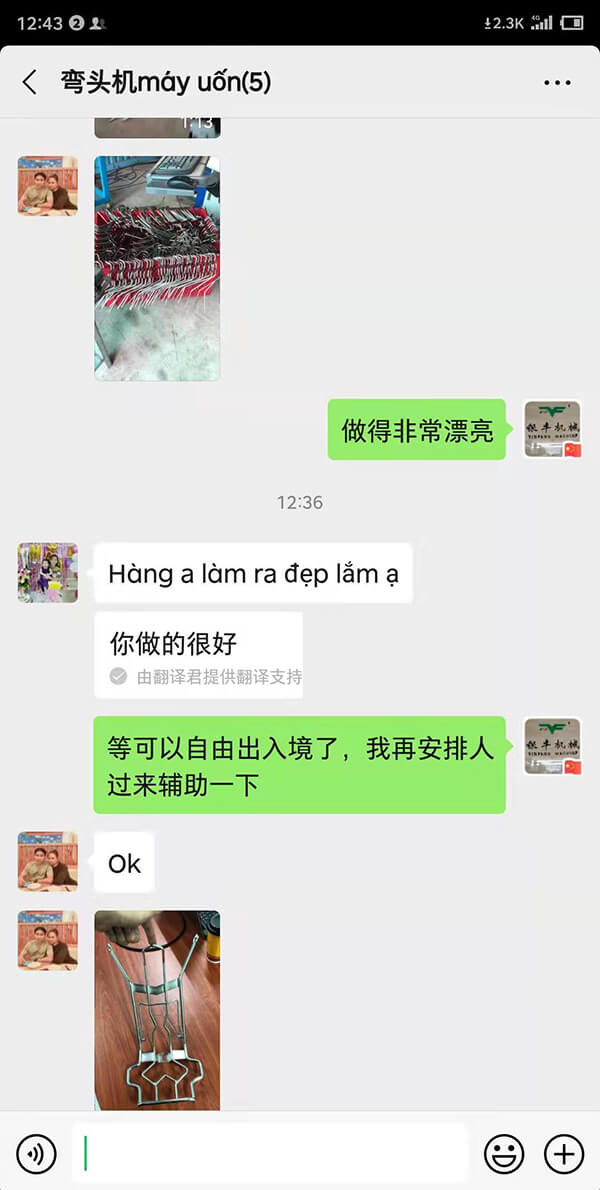This screenshot has width=600, height=1190.
Task: Switch to voice message input
Action: [x=36, y=1154]
